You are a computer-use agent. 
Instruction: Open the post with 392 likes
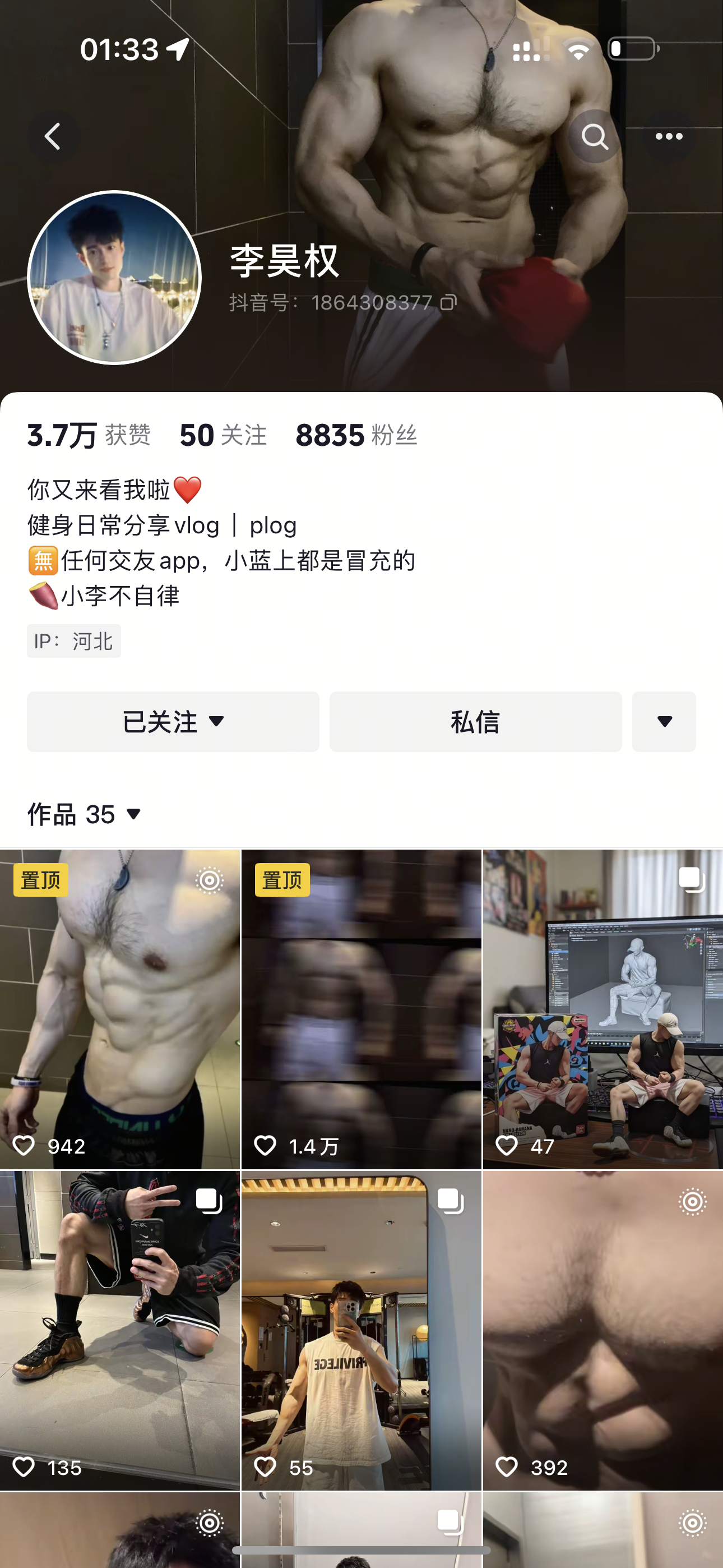[x=603, y=1331]
